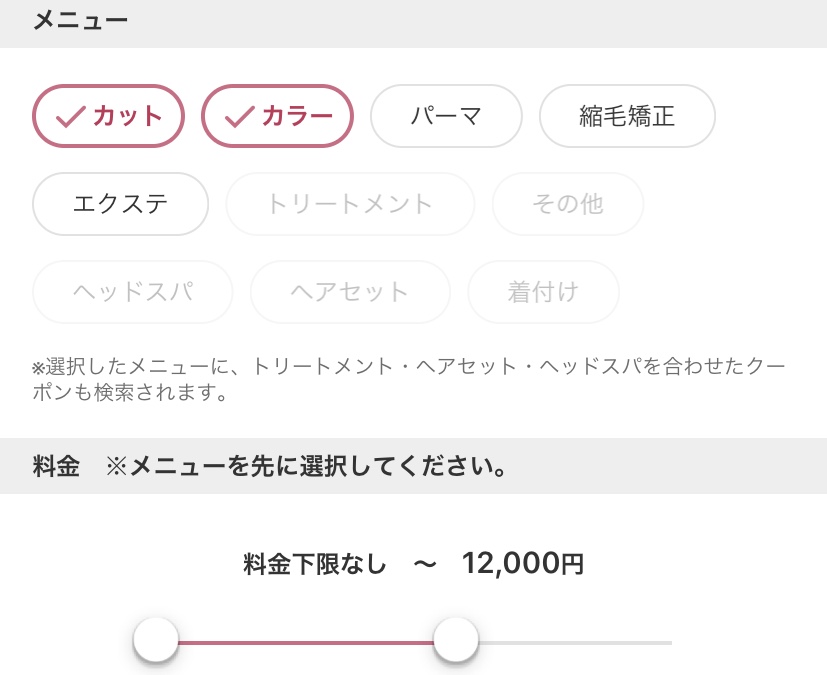Select the 縮毛矯正 menu chip
Screen dimensions: 827x675
click(x=627, y=116)
